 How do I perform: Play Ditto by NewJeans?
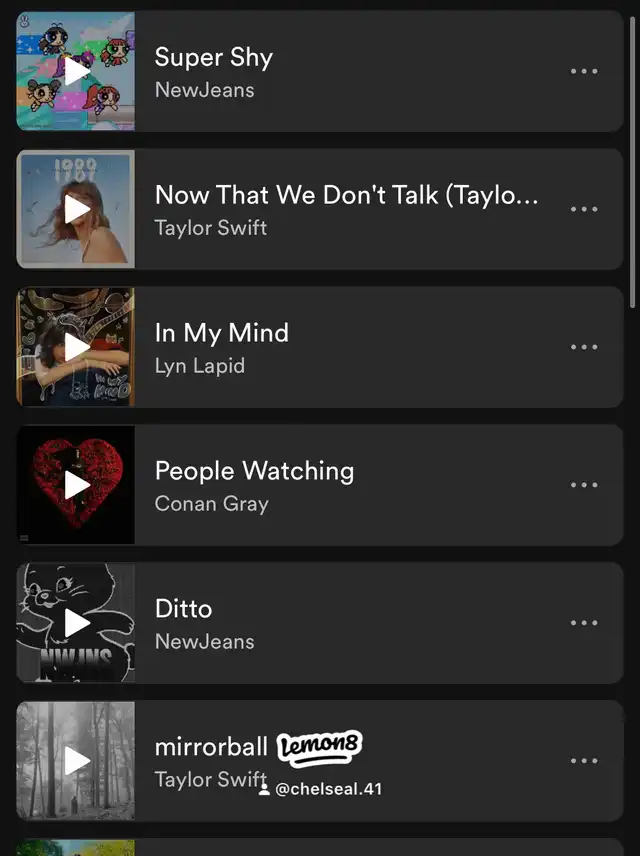(x=77, y=623)
